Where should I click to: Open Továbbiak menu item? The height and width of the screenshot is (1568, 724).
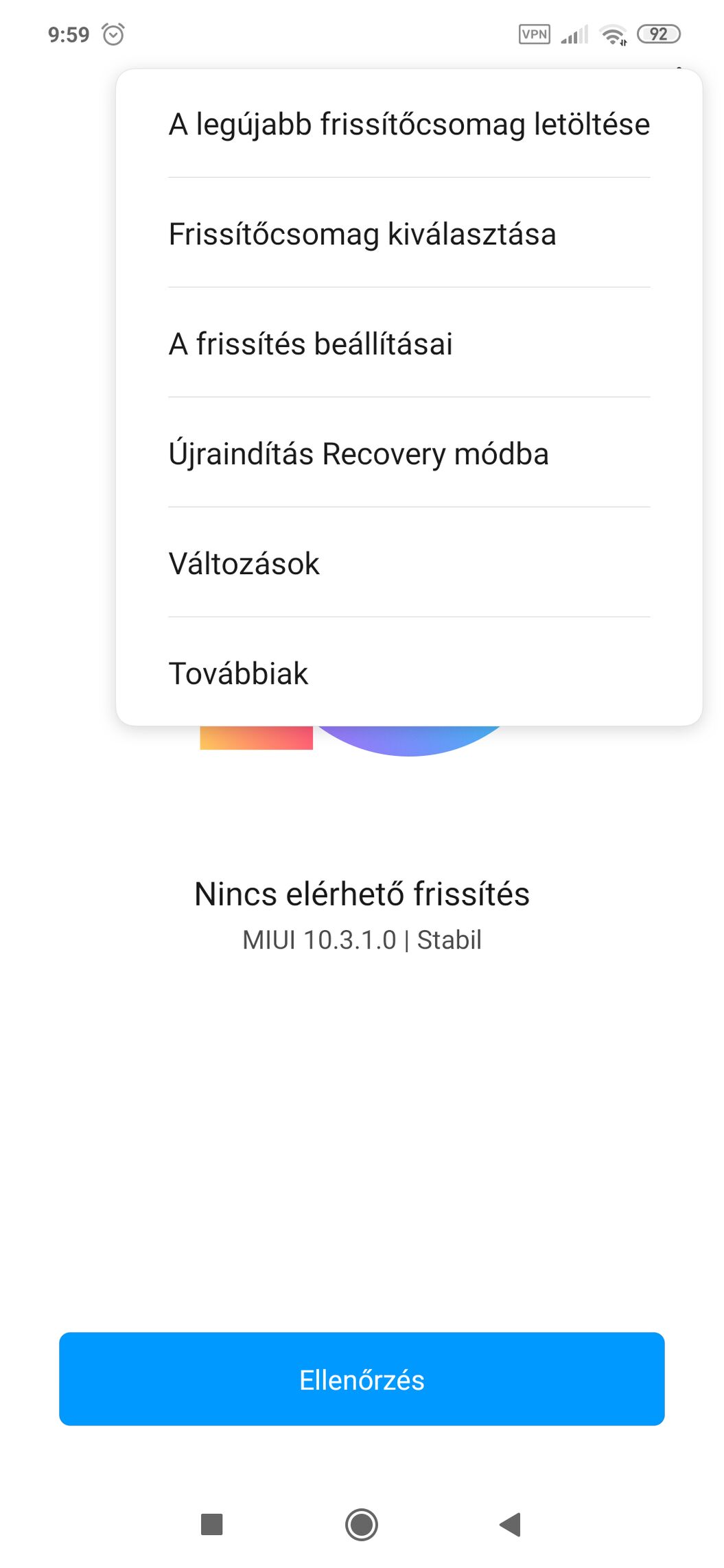pos(409,672)
